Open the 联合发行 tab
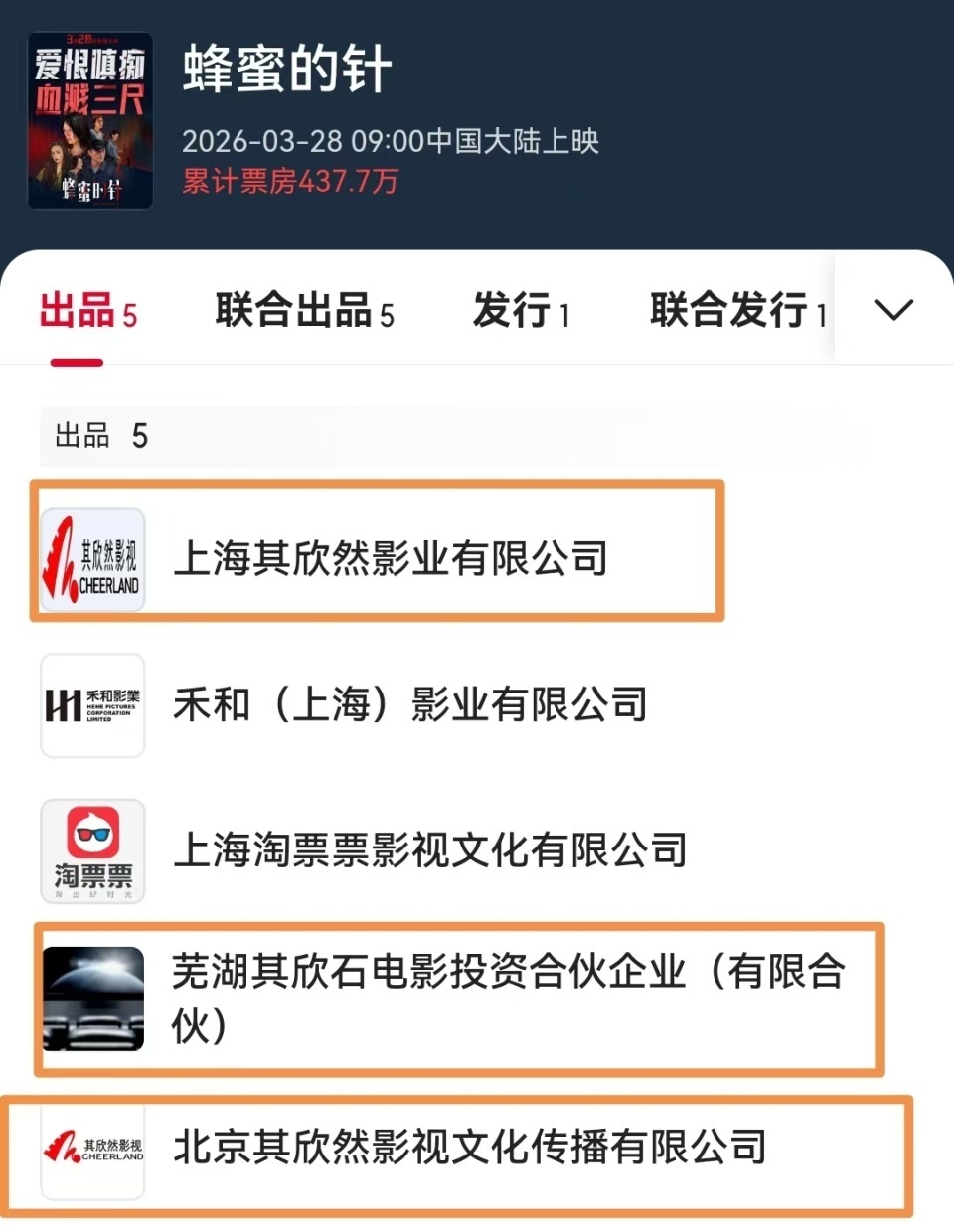The image size is (954, 1232). [735, 310]
